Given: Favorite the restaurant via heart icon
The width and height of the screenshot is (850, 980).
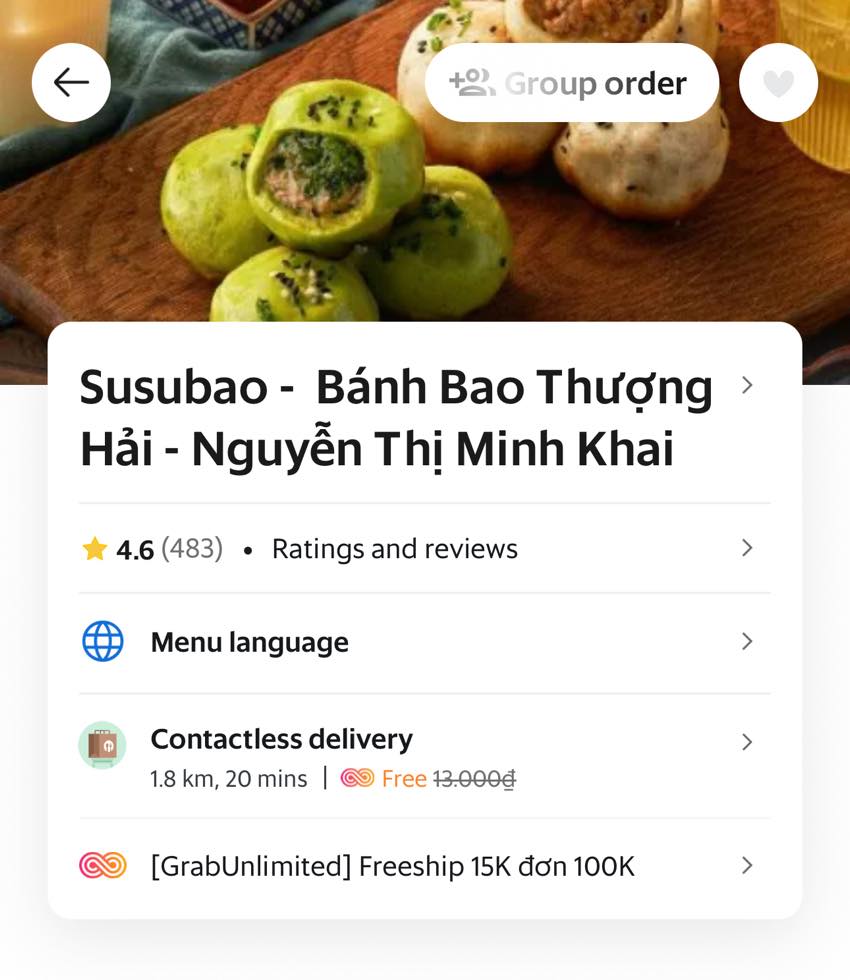Looking at the screenshot, I should 778,82.
